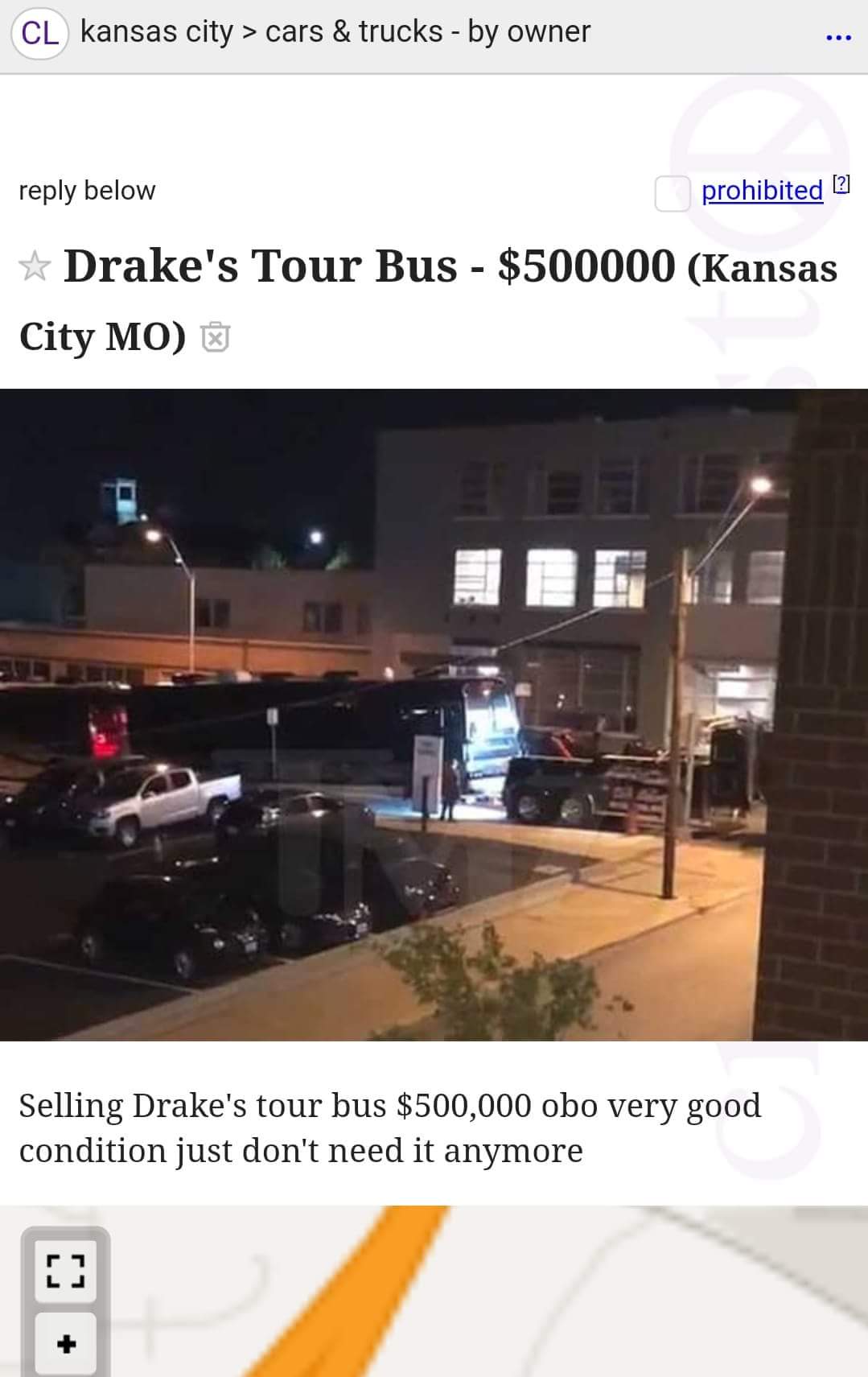Favorite the listing with the star
The width and height of the screenshot is (868, 1377).
point(34,266)
